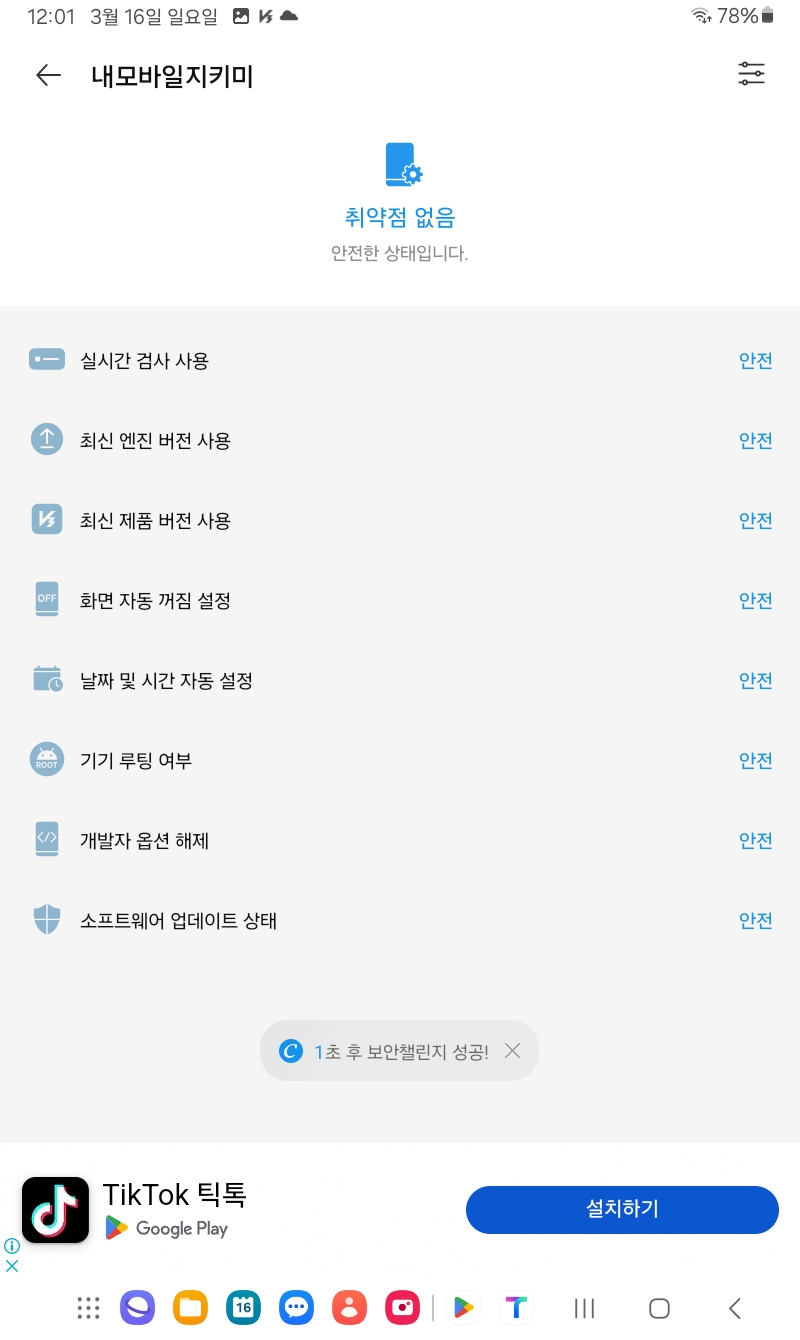The width and height of the screenshot is (800, 1340).
Task: Tap the back arrow beside 내모바일지키미
Action: click(x=48, y=75)
